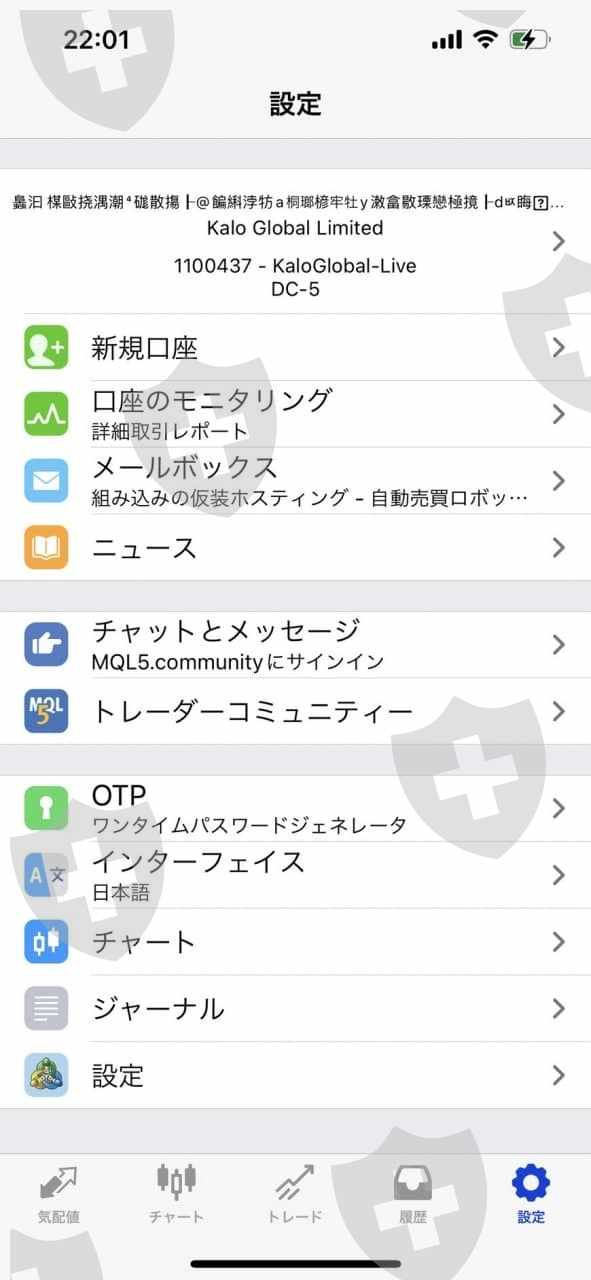Viewport: 591px width, 1280px height.
Task: Open 新規口座 to create a new account
Action: pos(295,348)
